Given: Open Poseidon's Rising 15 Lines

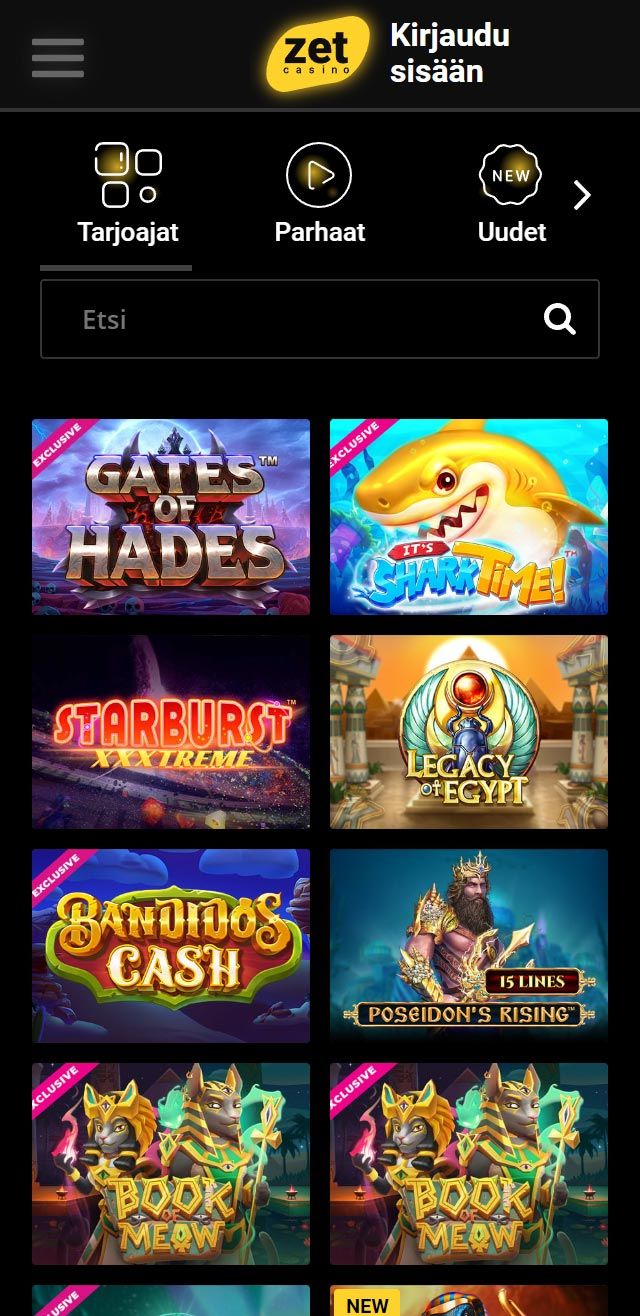Looking at the screenshot, I should tap(469, 945).
